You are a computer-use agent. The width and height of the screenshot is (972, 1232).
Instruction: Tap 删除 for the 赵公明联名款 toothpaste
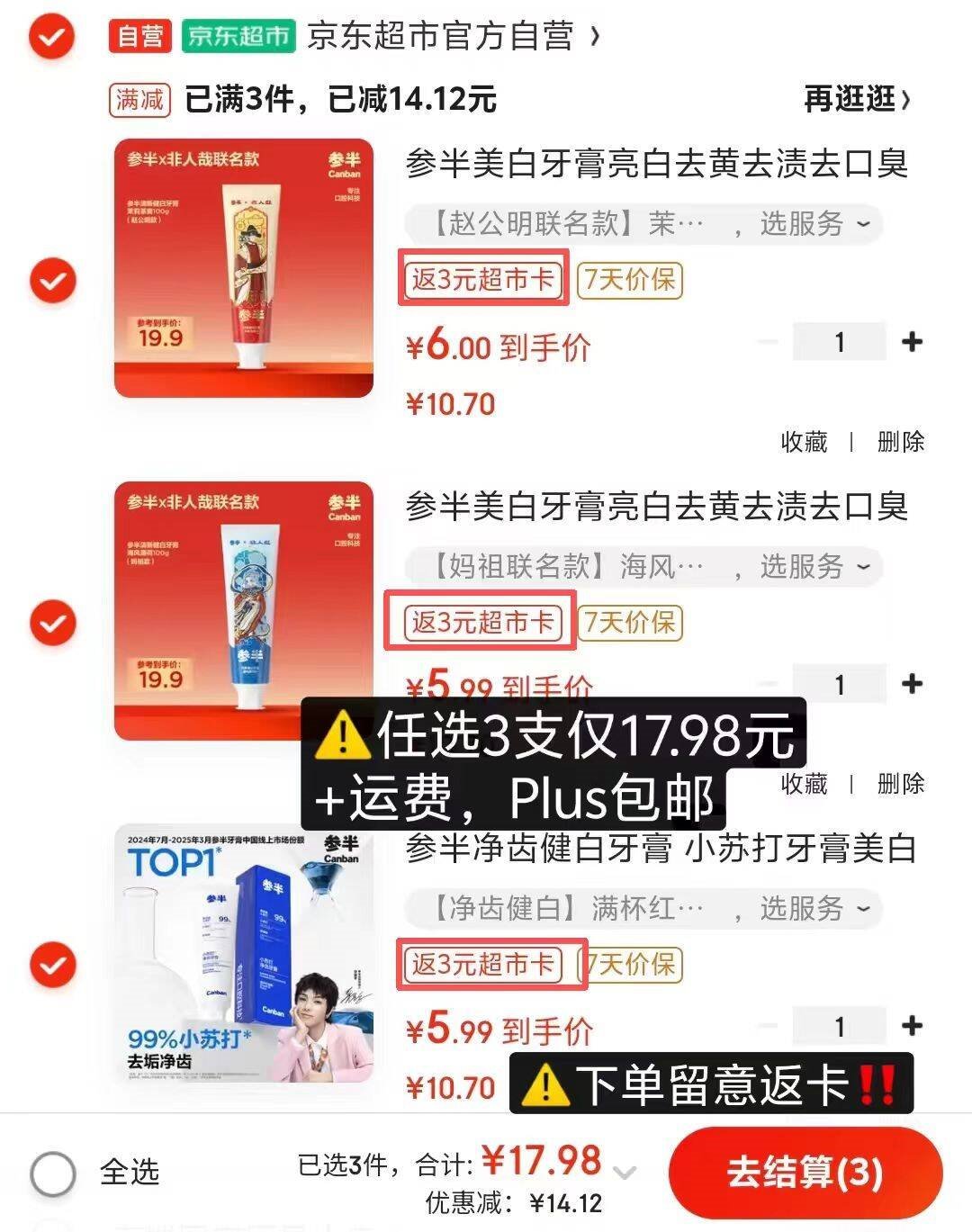(900, 442)
